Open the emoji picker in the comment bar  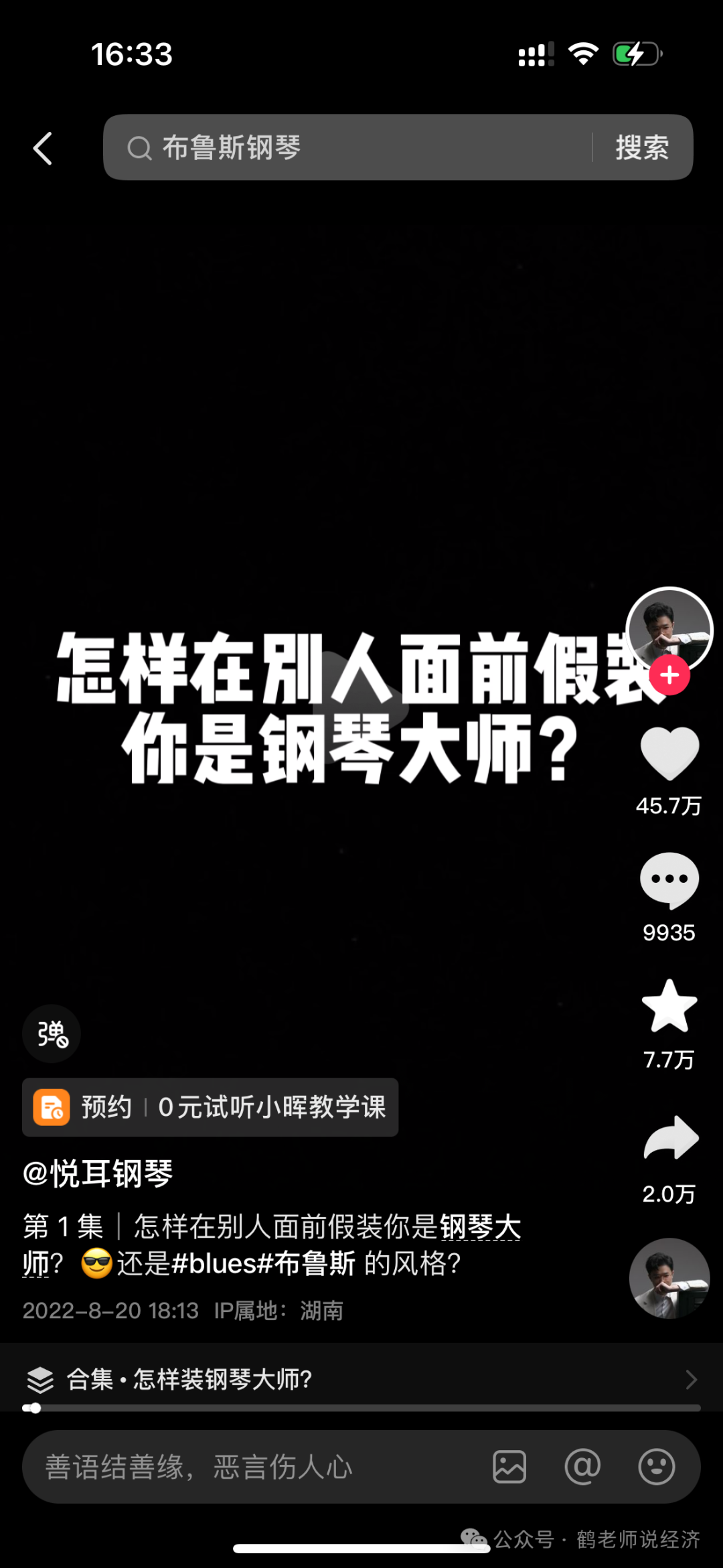coord(656,1467)
